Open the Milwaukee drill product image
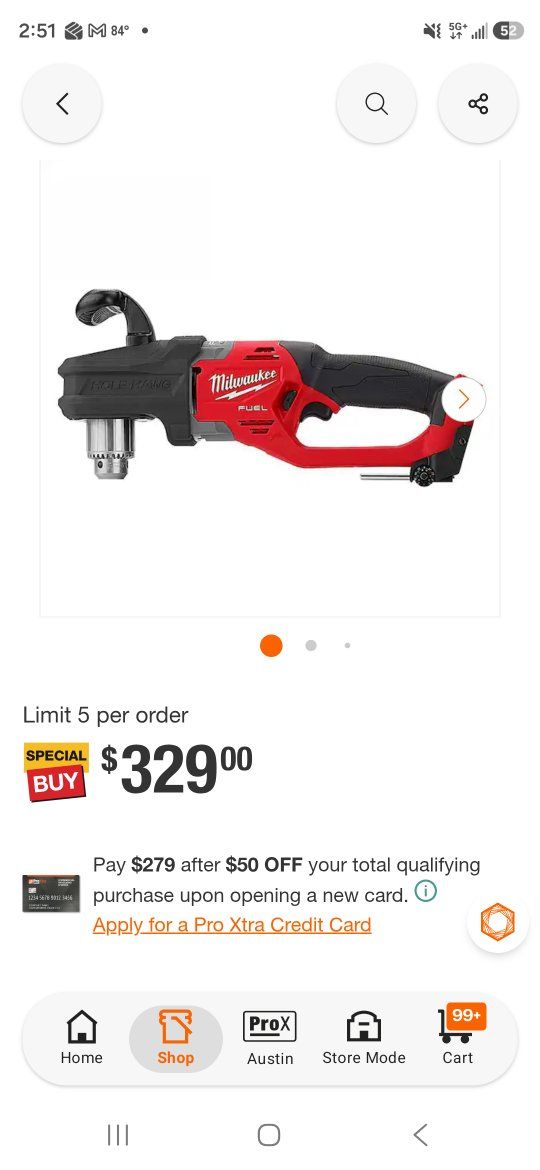Image resolution: width=540 pixels, height=1170 pixels. pyautogui.click(x=269, y=388)
